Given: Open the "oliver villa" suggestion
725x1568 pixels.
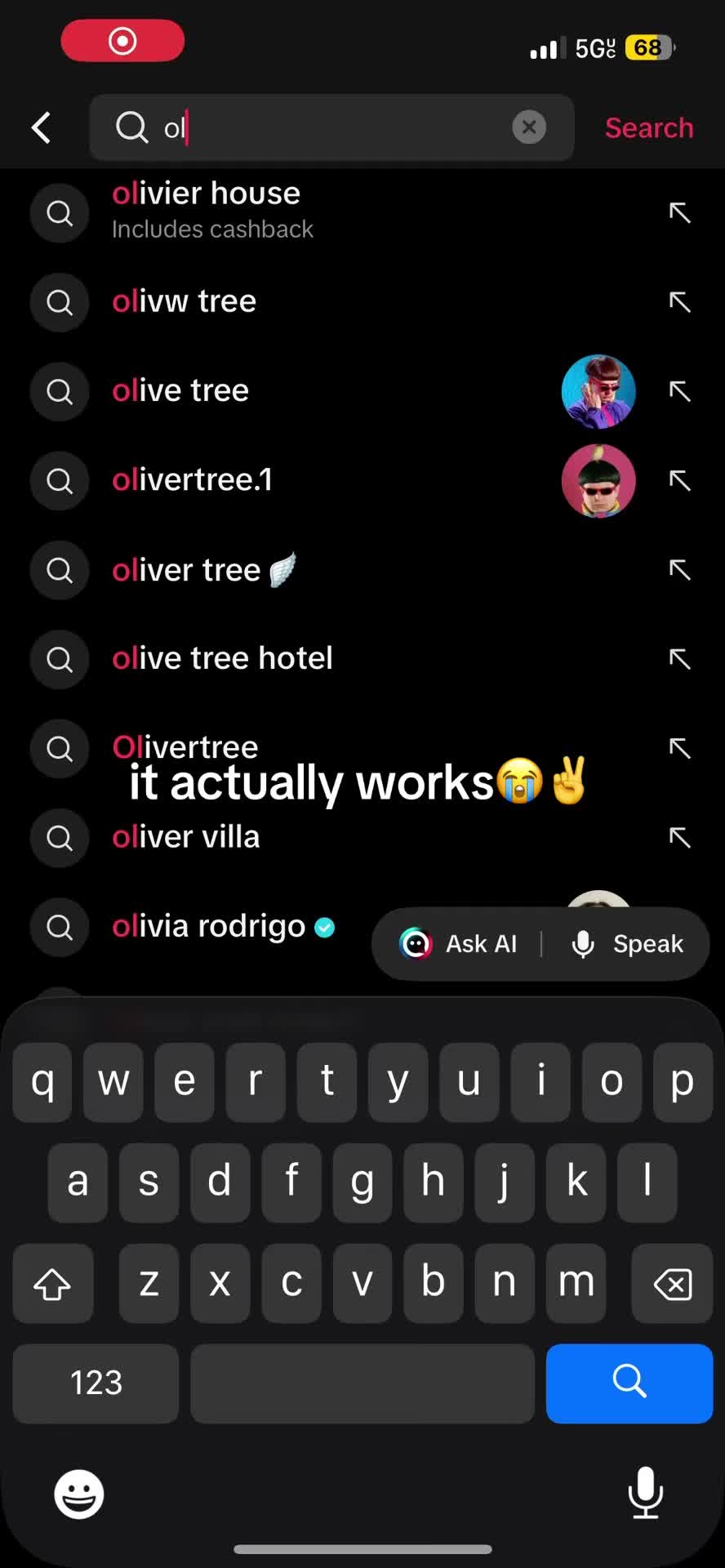Looking at the screenshot, I should point(362,837).
